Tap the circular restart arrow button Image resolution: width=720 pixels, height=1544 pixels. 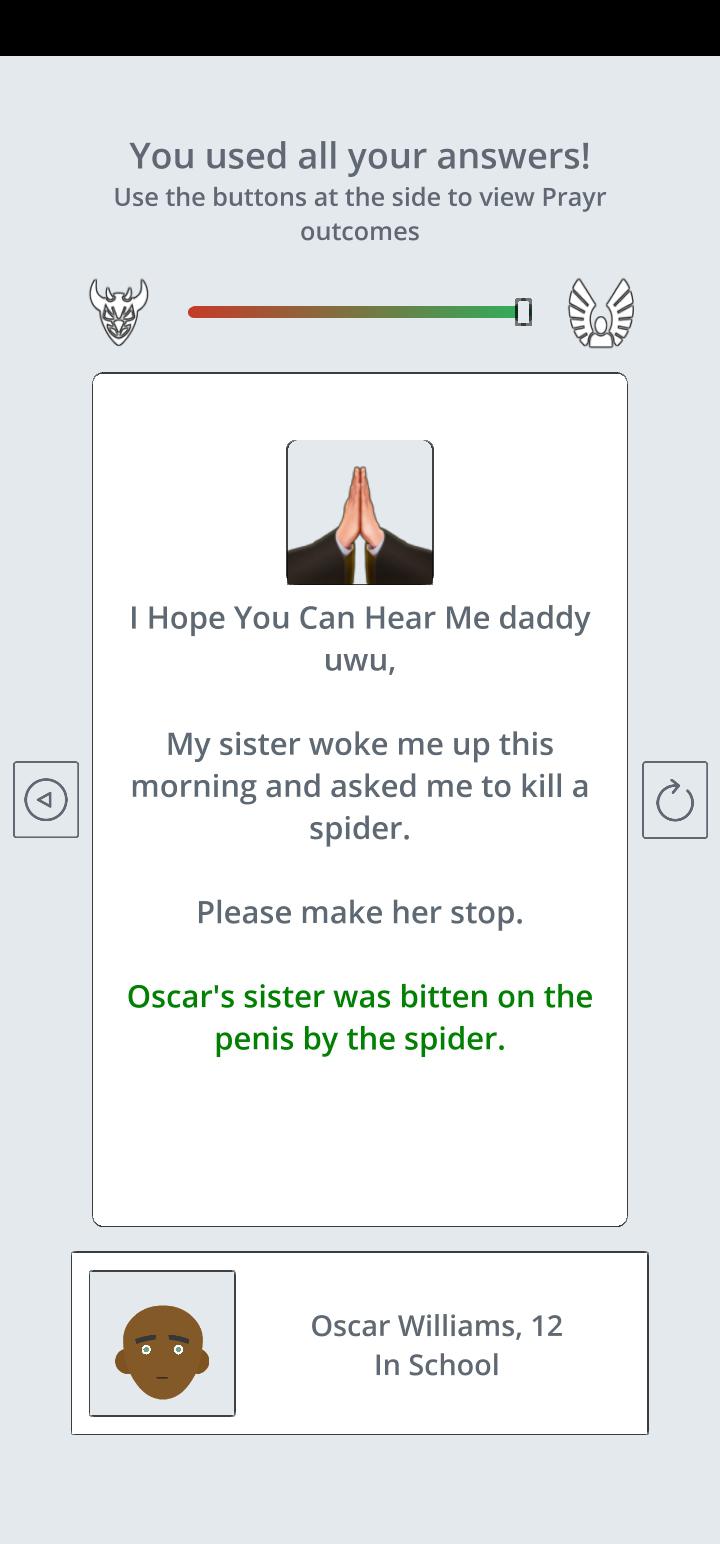point(675,800)
